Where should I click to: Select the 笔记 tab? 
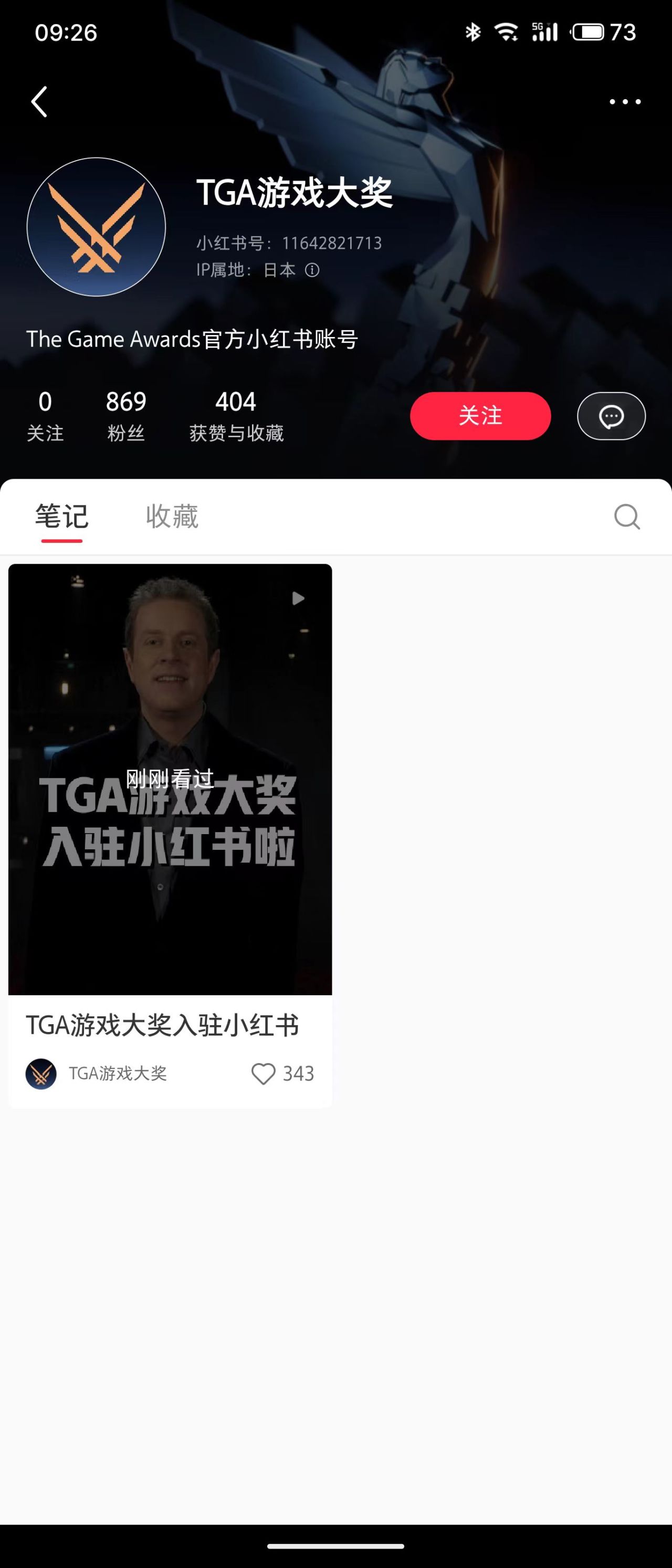[61, 517]
